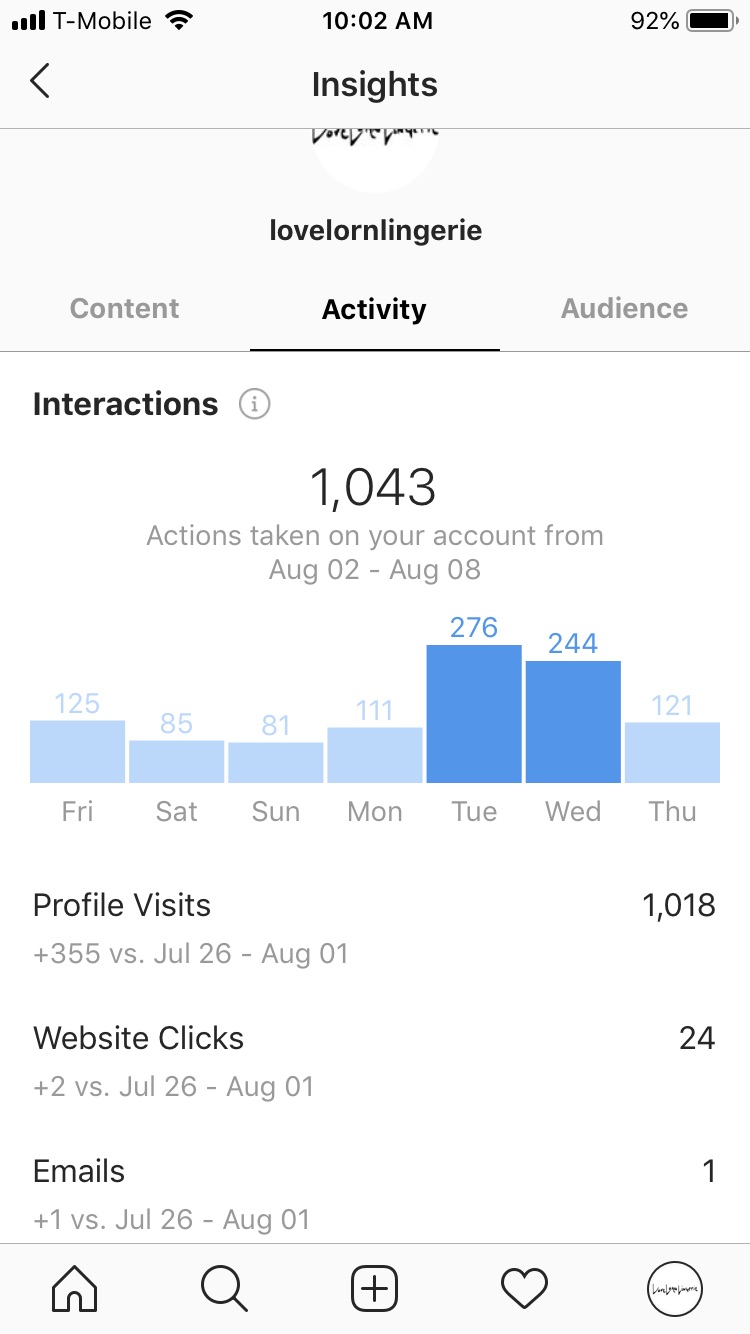Screen dimensions: 750x1334
Task: Create a new post
Action: [x=374, y=1288]
